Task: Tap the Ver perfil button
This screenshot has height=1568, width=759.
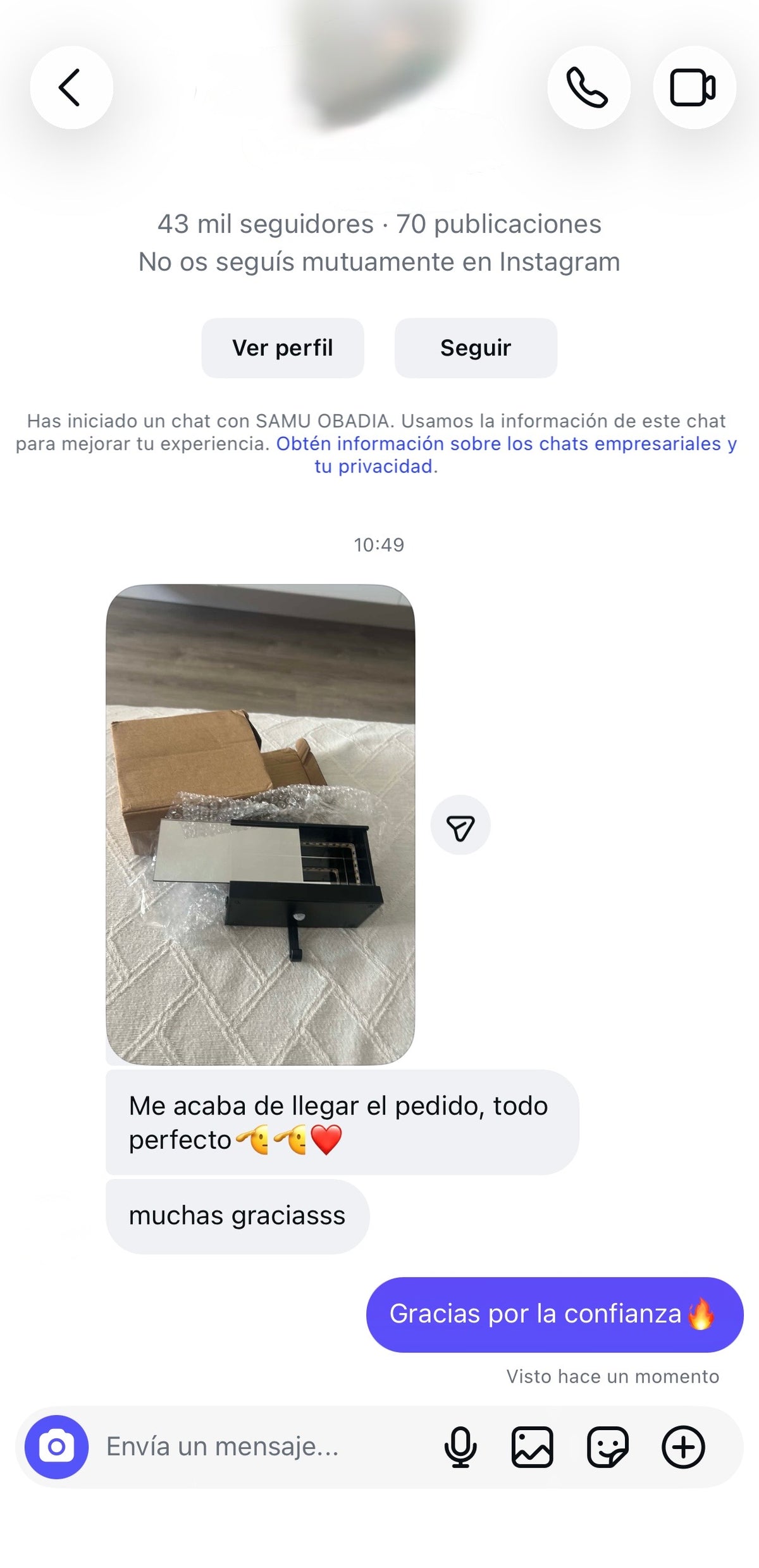Action: [283, 348]
